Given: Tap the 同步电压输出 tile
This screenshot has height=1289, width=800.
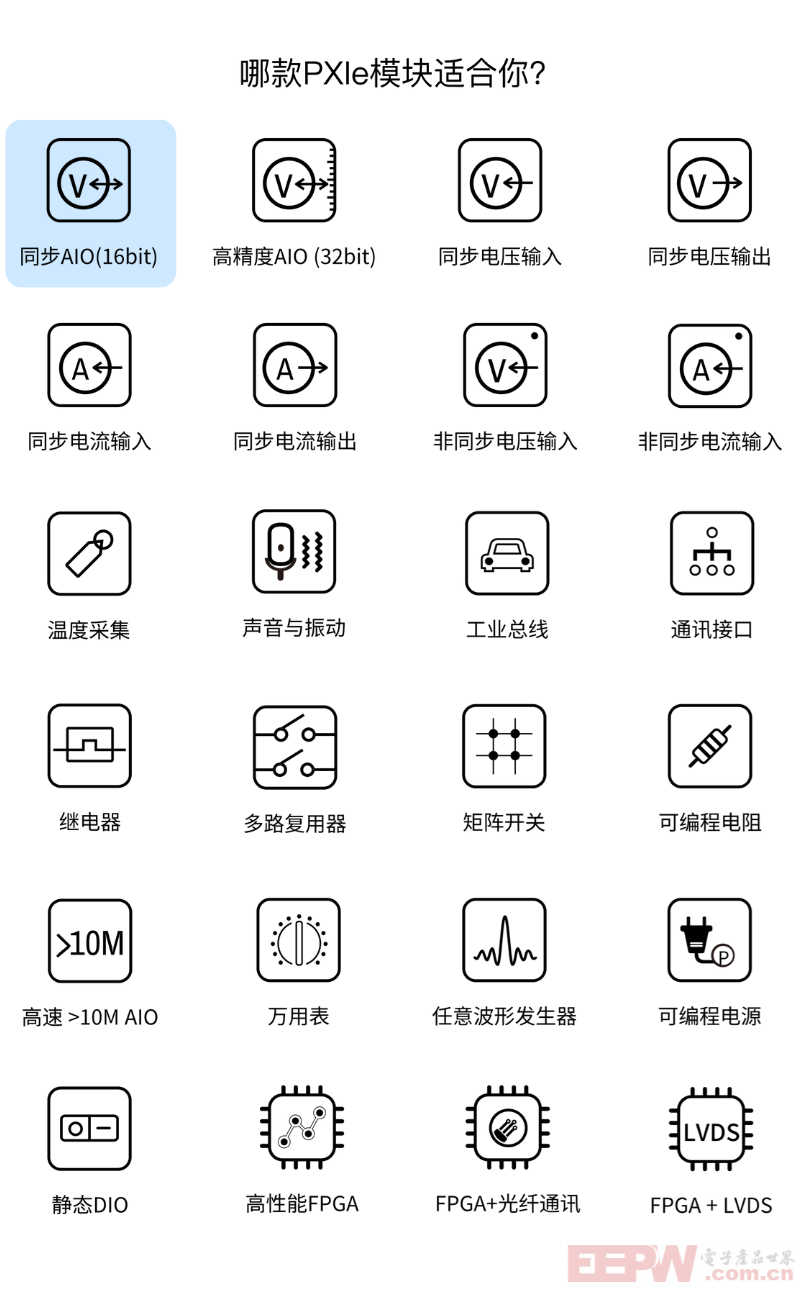Looking at the screenshot, I should [710, 204].
